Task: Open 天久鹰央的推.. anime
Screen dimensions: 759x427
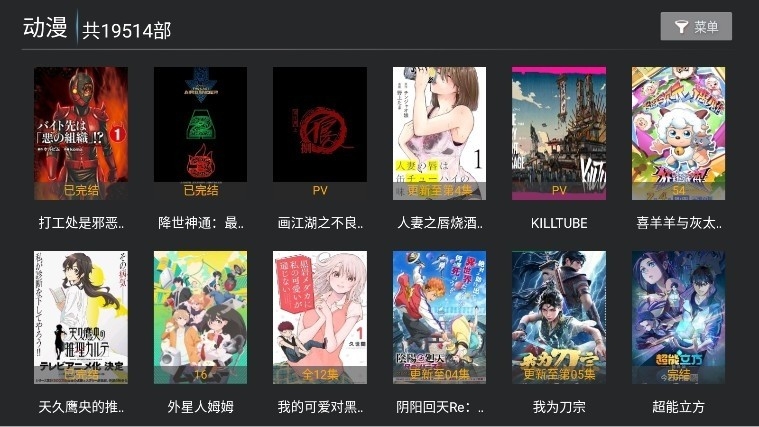Action: [x=81, y=317]
